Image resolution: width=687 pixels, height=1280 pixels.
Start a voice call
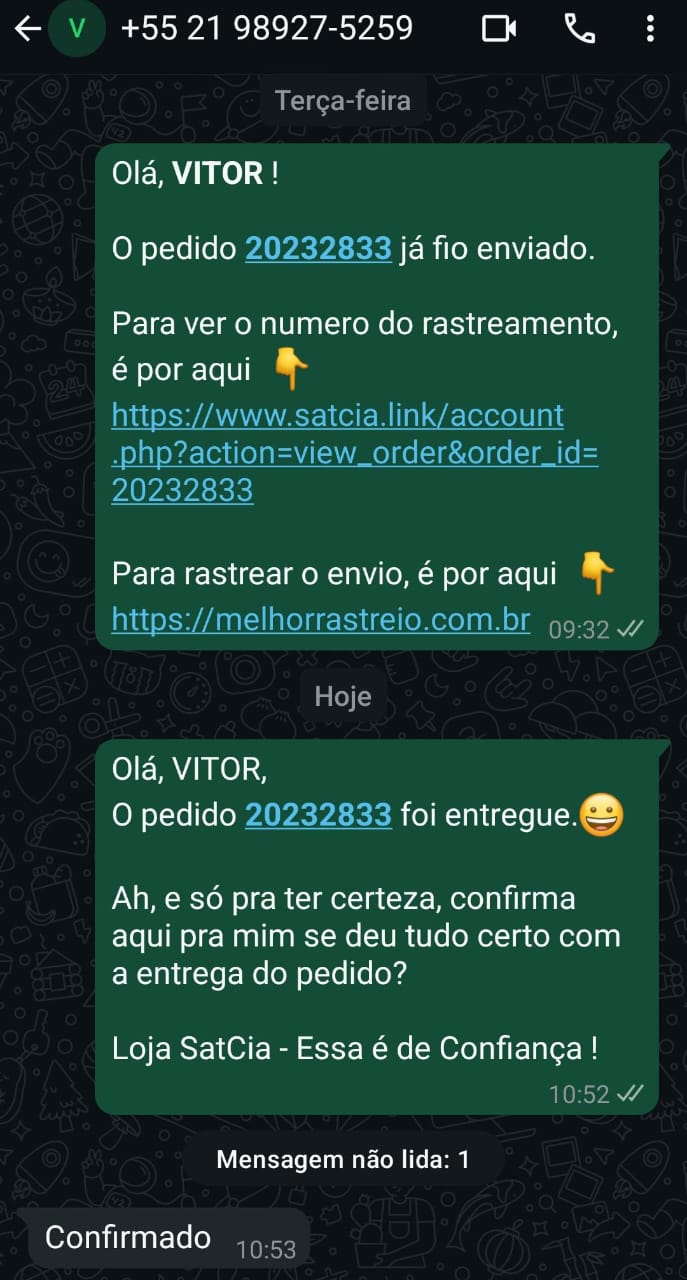[x=580, y=29]
